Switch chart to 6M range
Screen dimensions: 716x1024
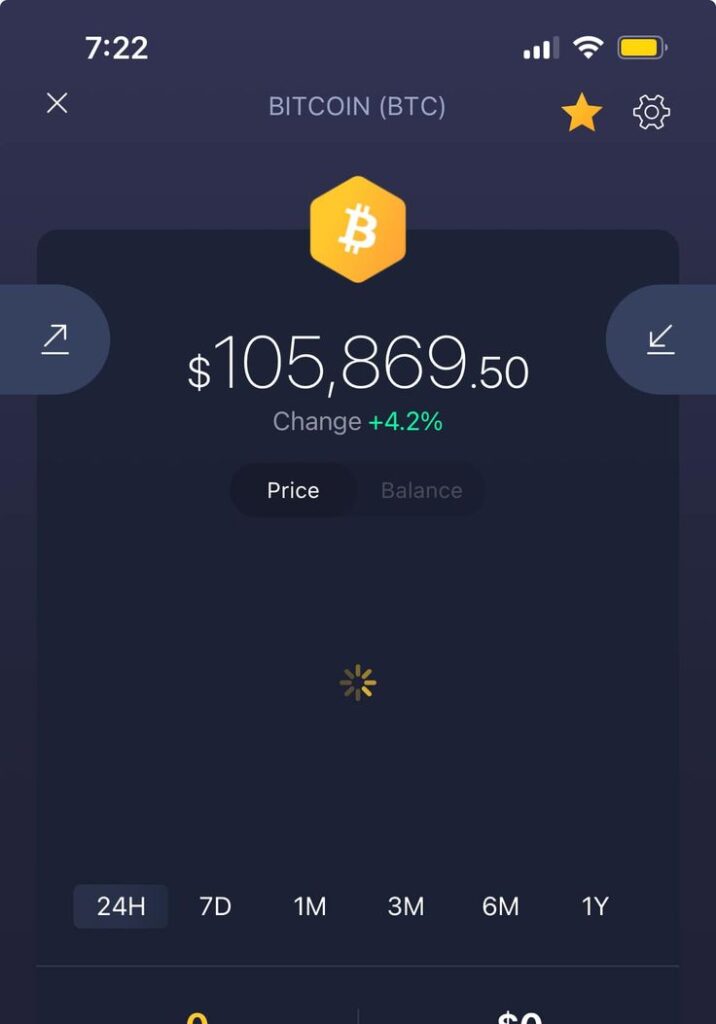pos(501,906)
